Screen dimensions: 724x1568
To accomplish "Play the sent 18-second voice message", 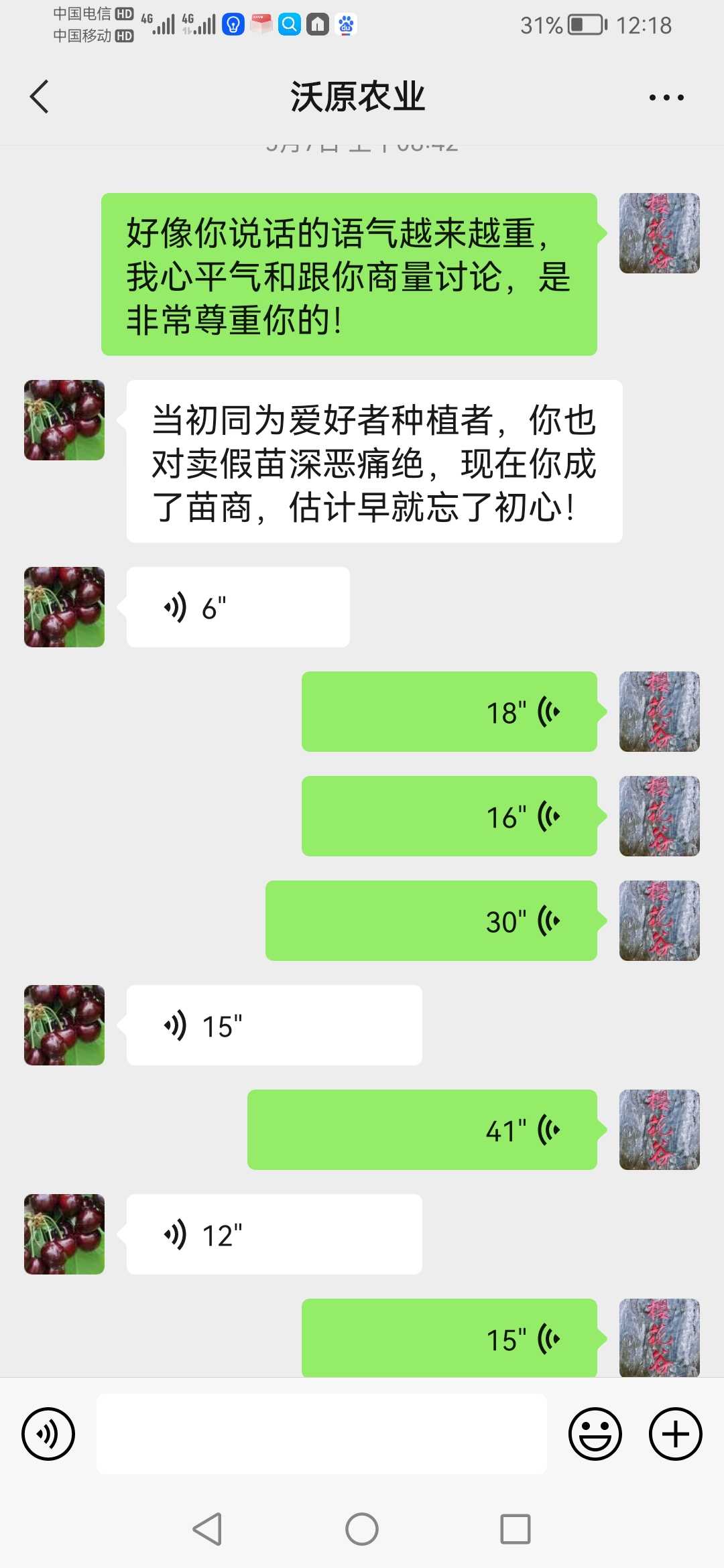I will point(448,712).
